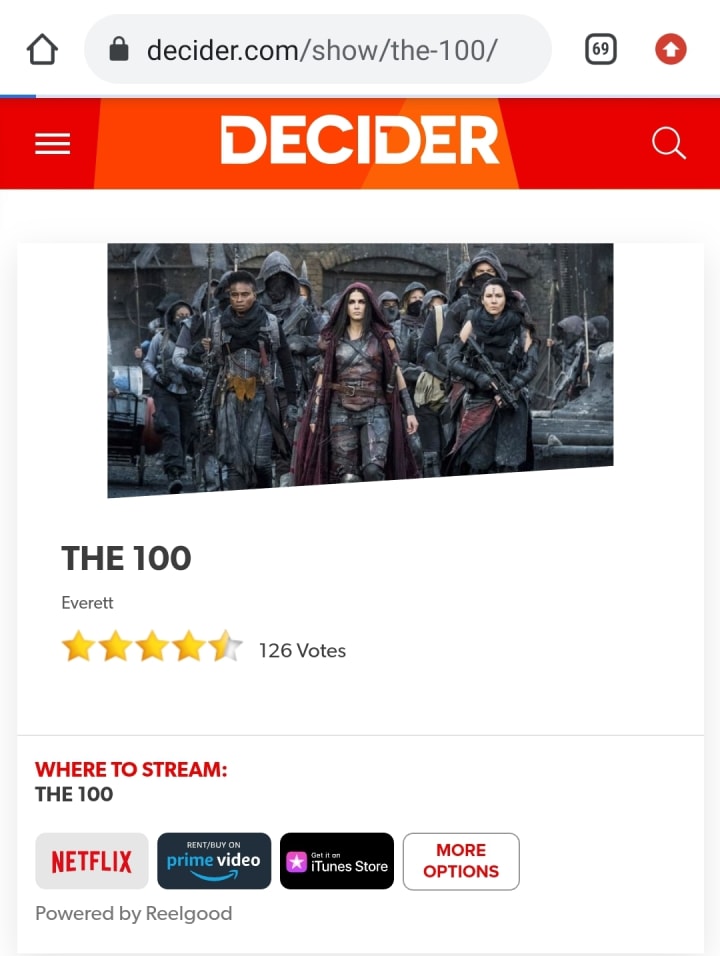Open the browser tab switcher
The height and width of the screenshot is (956, 720).
pos(600,49)
